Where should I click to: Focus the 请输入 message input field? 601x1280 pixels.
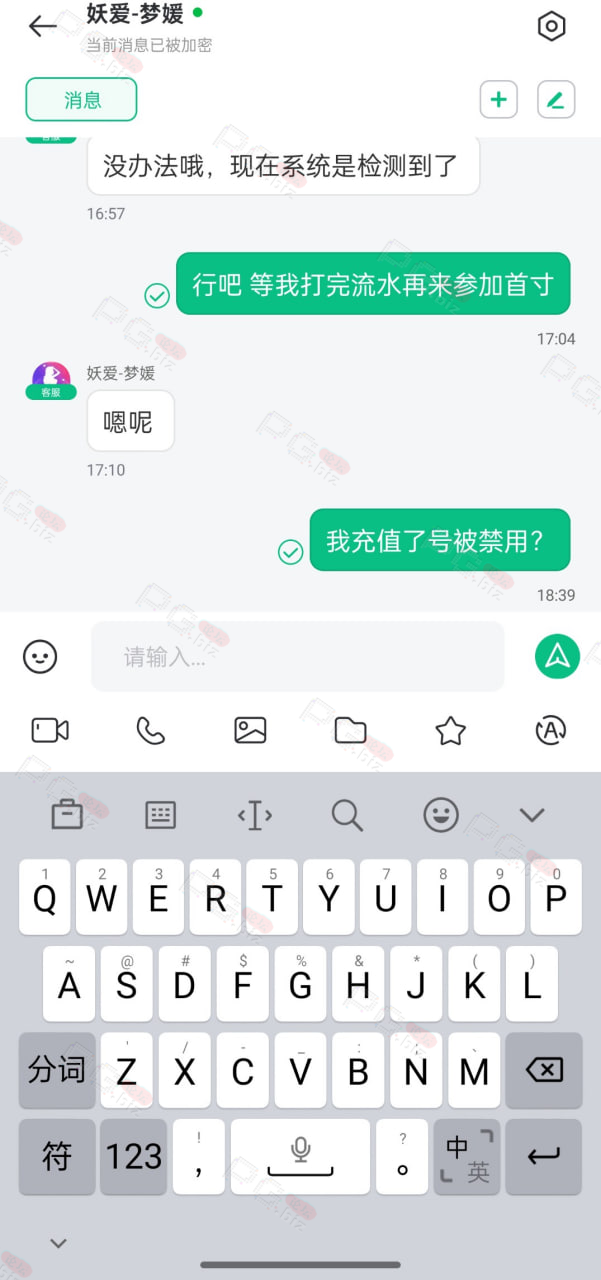point(298,657)
